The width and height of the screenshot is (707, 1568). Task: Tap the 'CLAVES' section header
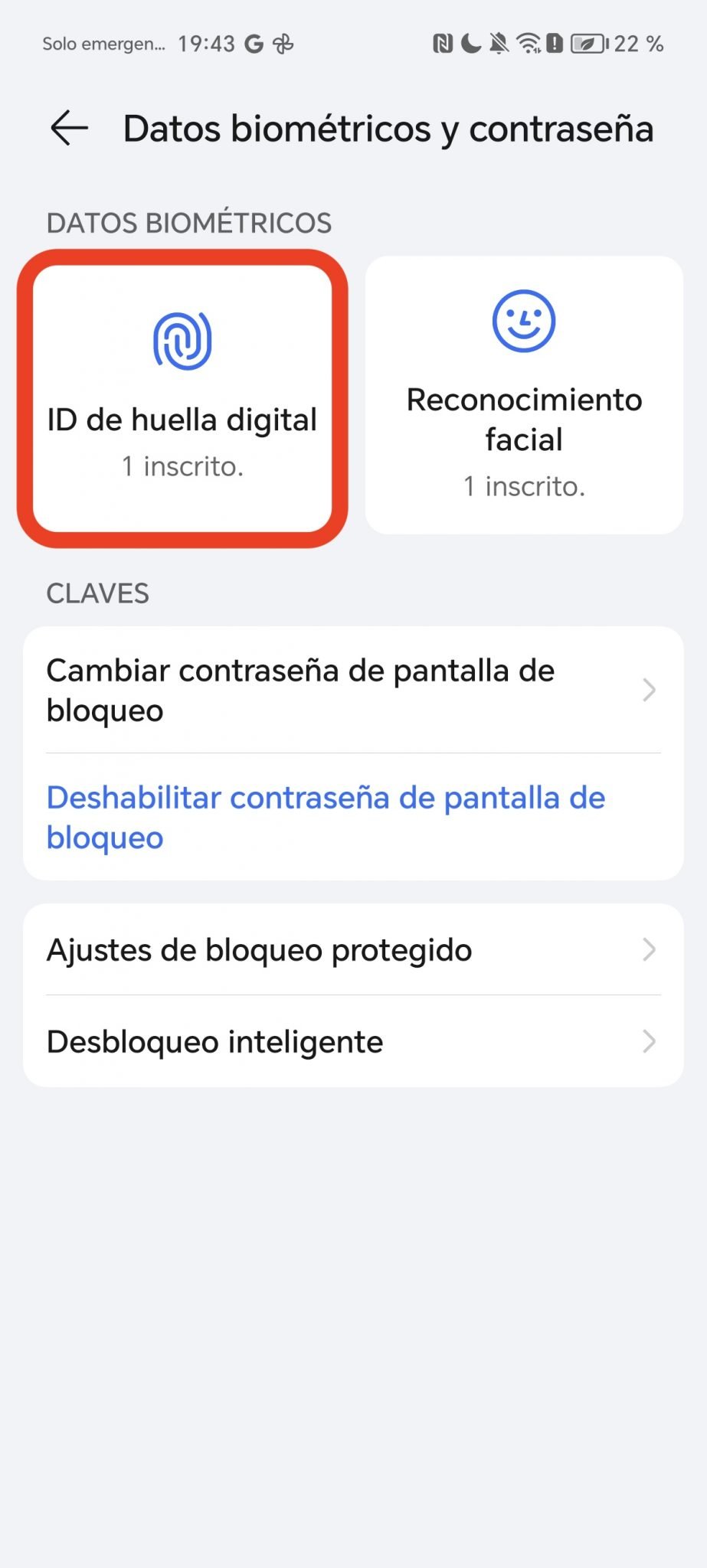(97, 593)
